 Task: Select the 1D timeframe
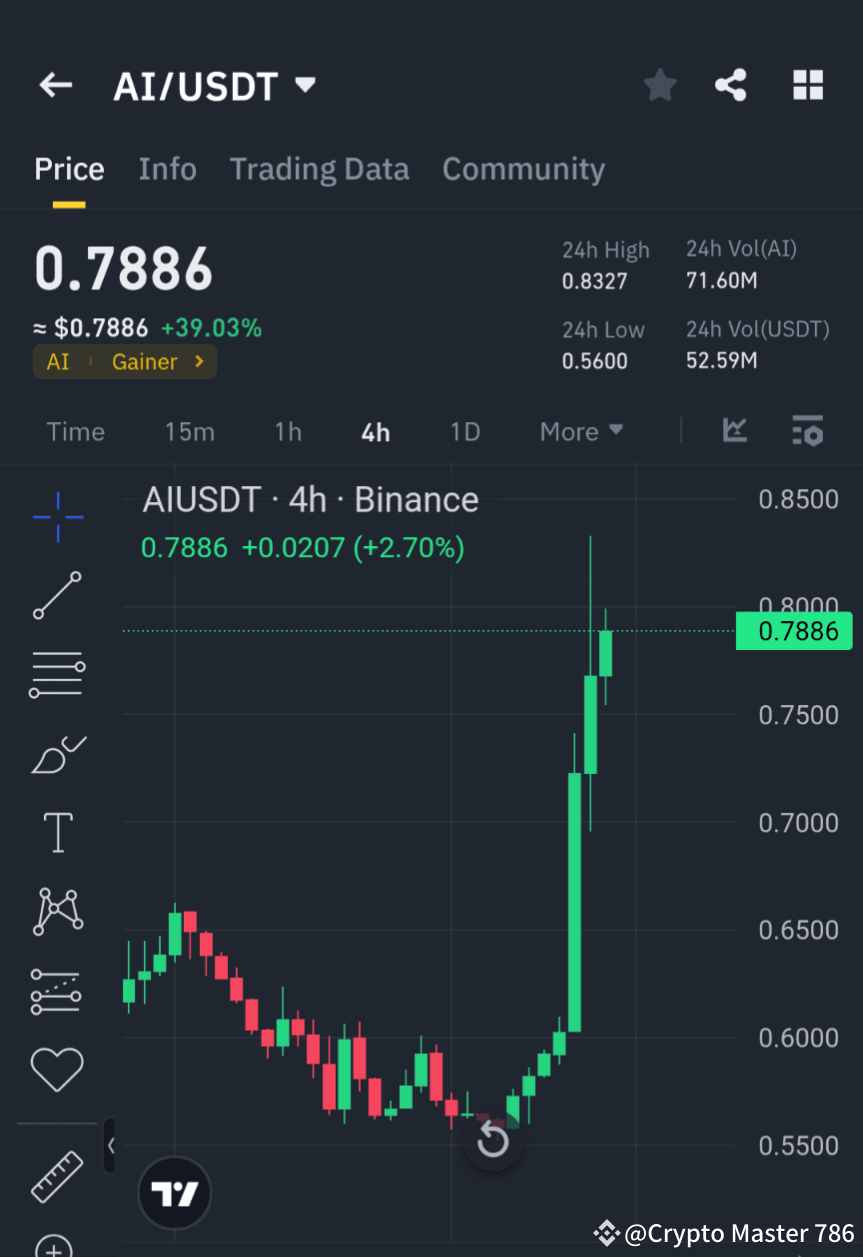[465, 431]
